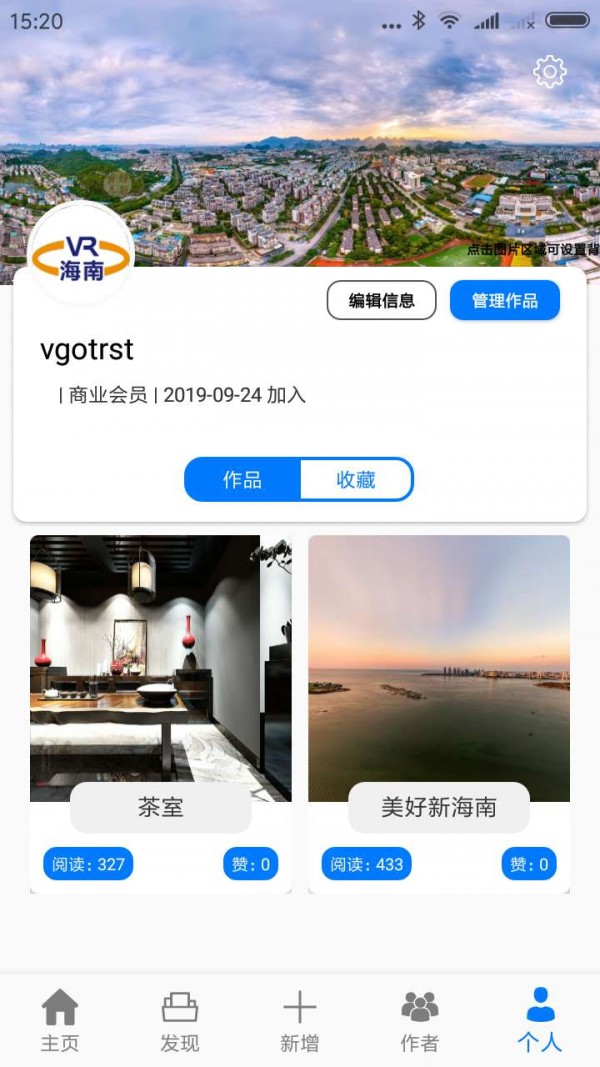Open the settings gear icon
600x1067 pixels.
549,71
